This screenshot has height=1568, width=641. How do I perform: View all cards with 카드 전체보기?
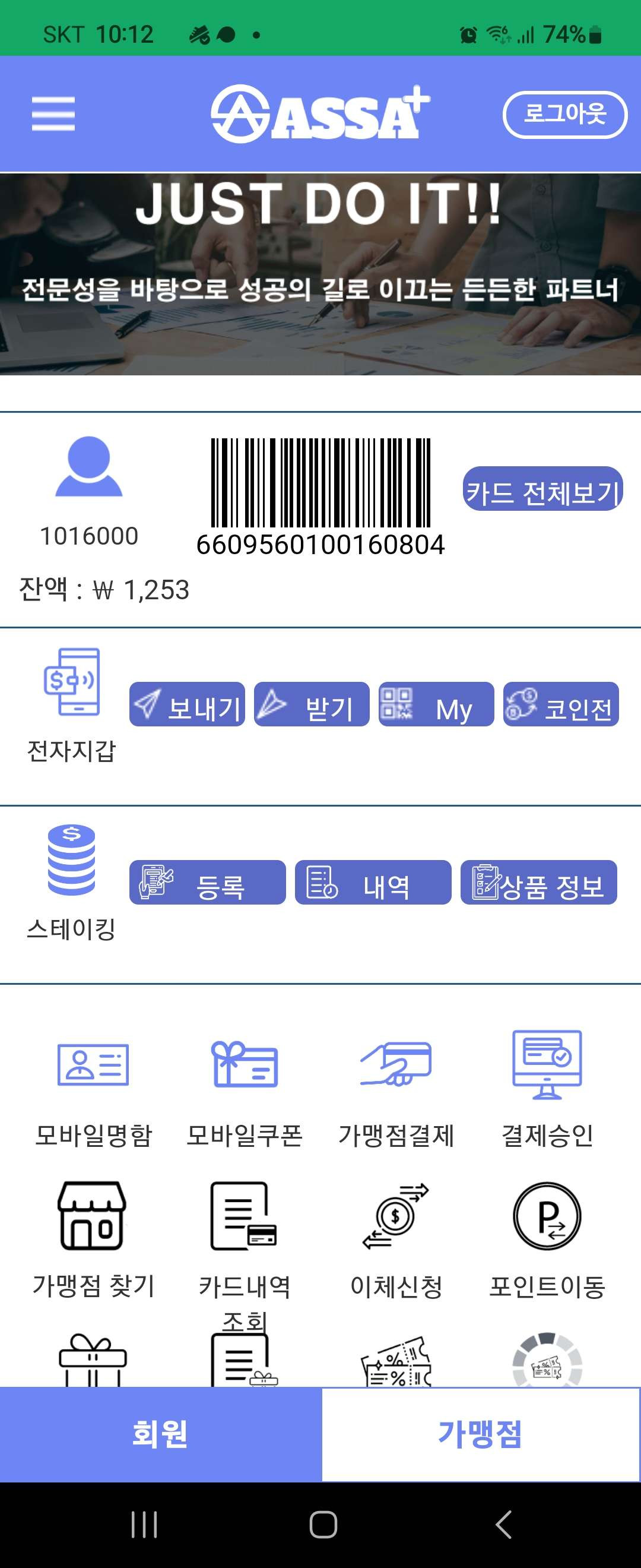pos(542,489)
